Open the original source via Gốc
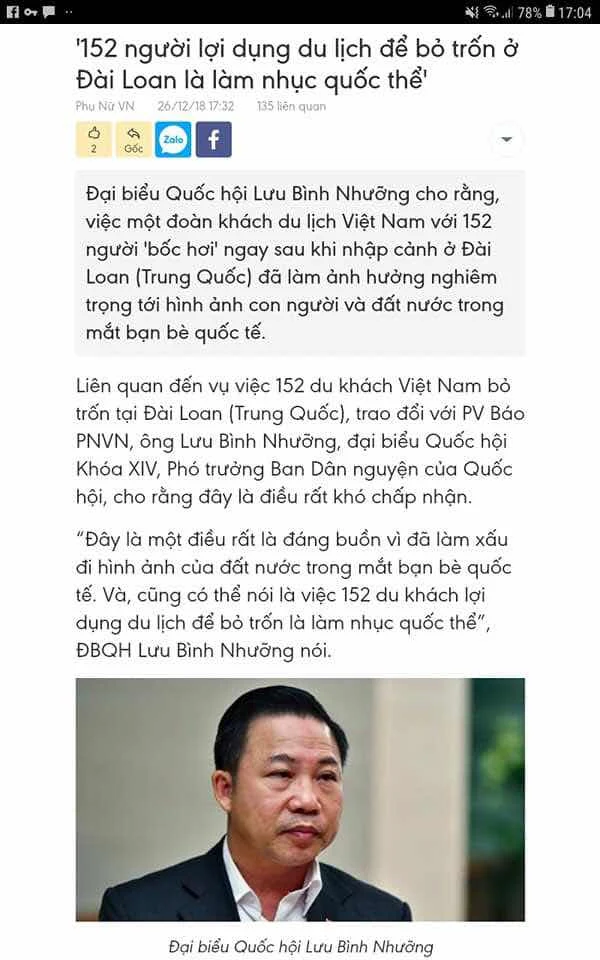 [x=133, y=139]
